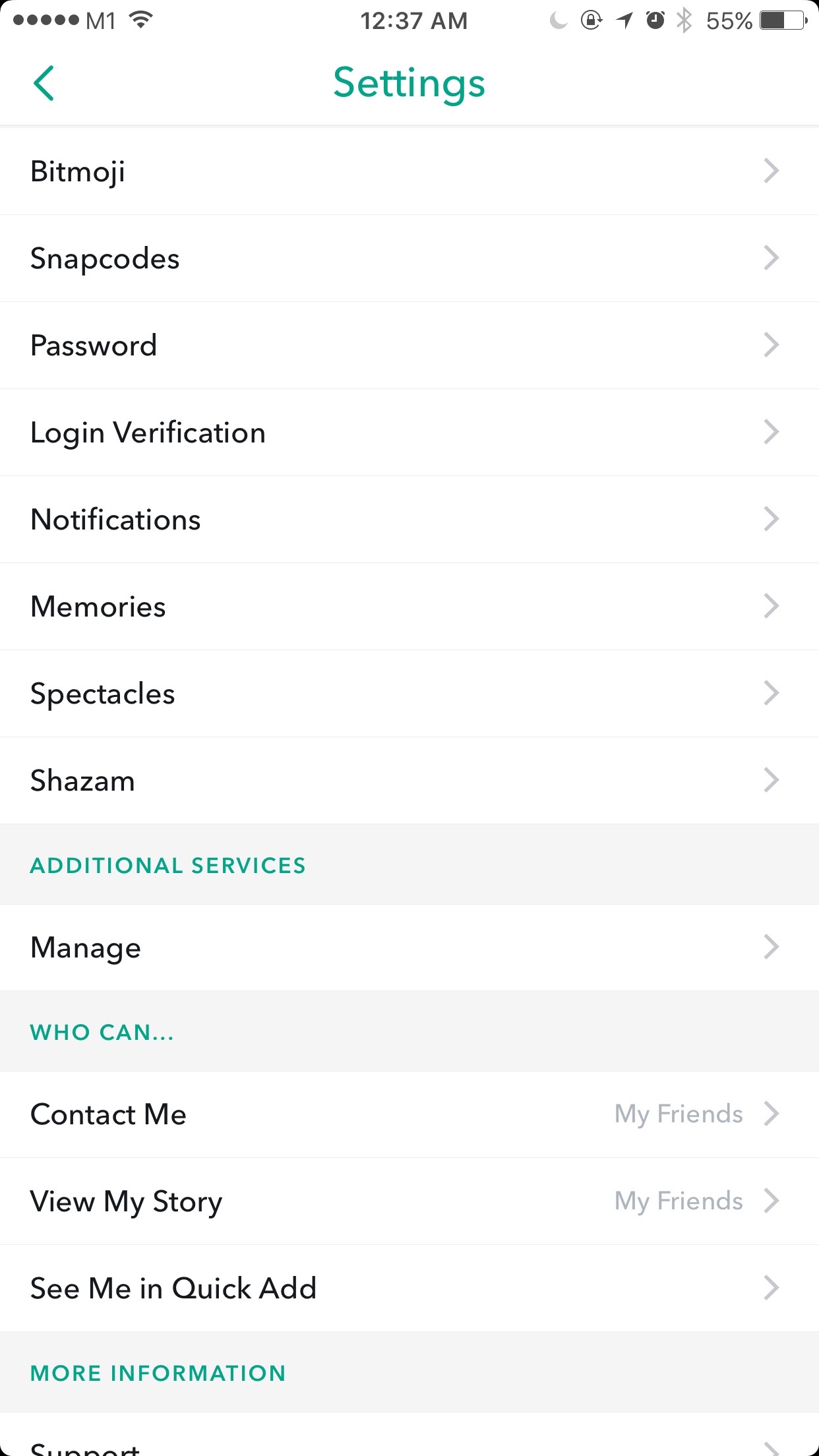Screen dimensions: 819x1456
Task: Open Shazam settings
Action: coord(409,781)
